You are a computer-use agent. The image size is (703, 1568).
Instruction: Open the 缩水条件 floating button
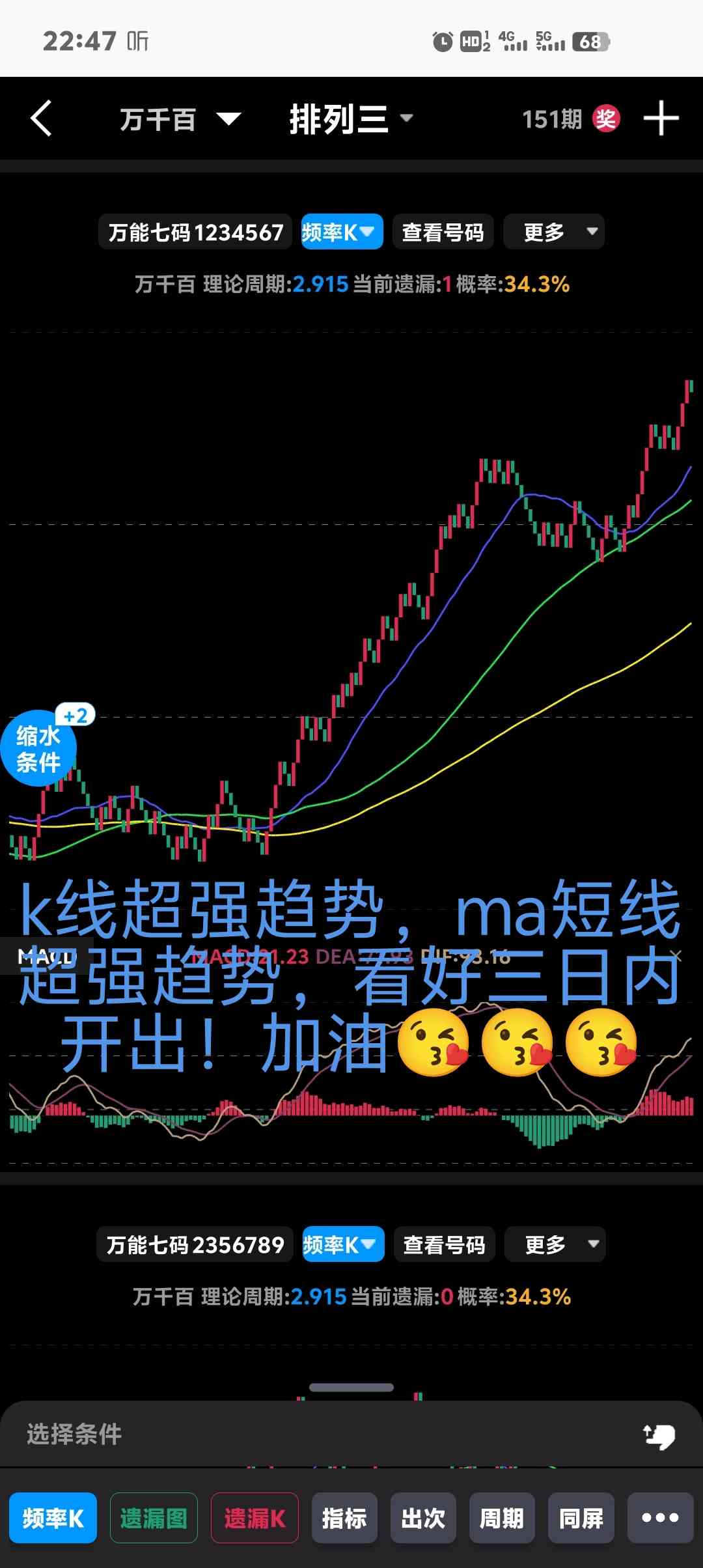(x=39, y=749)
